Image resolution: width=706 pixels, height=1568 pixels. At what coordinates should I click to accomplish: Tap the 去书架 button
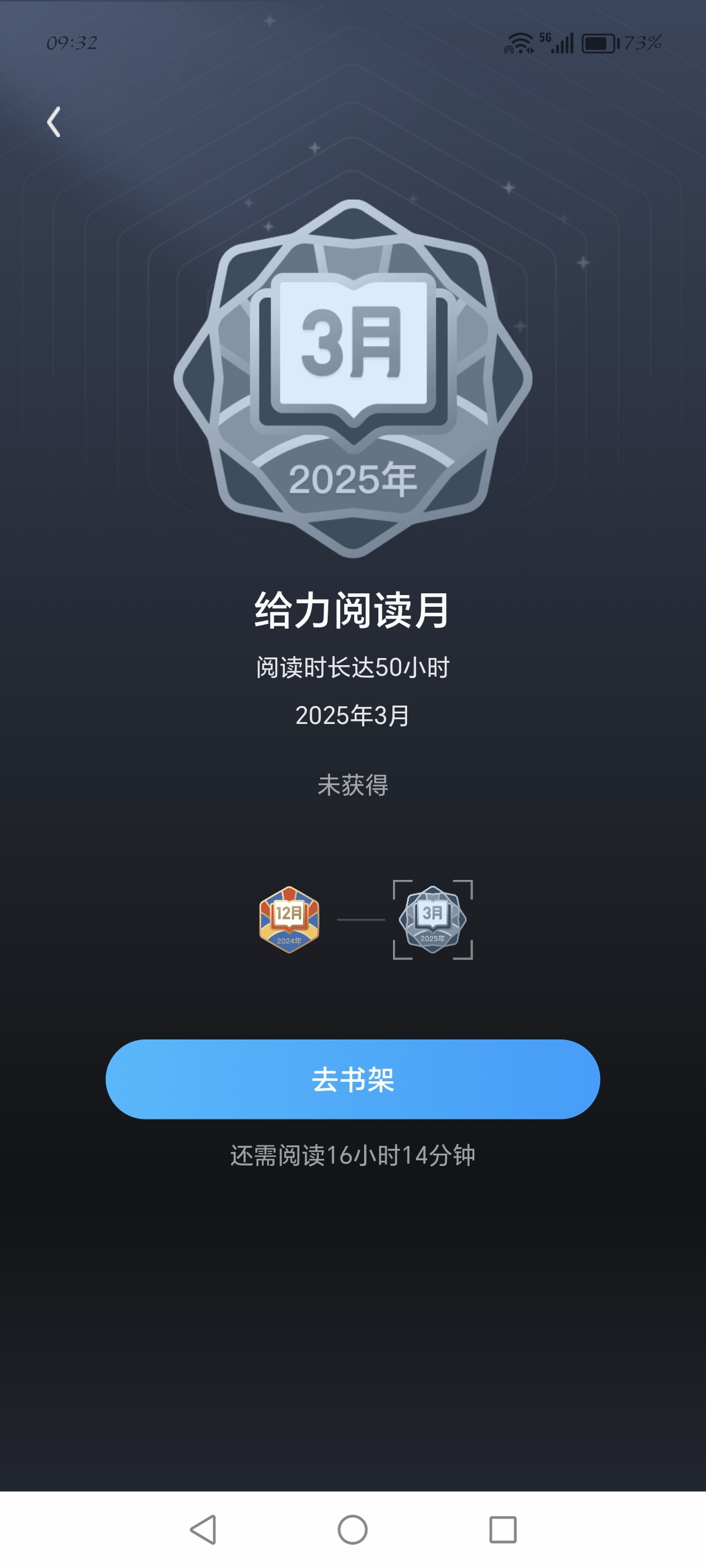353,1079
